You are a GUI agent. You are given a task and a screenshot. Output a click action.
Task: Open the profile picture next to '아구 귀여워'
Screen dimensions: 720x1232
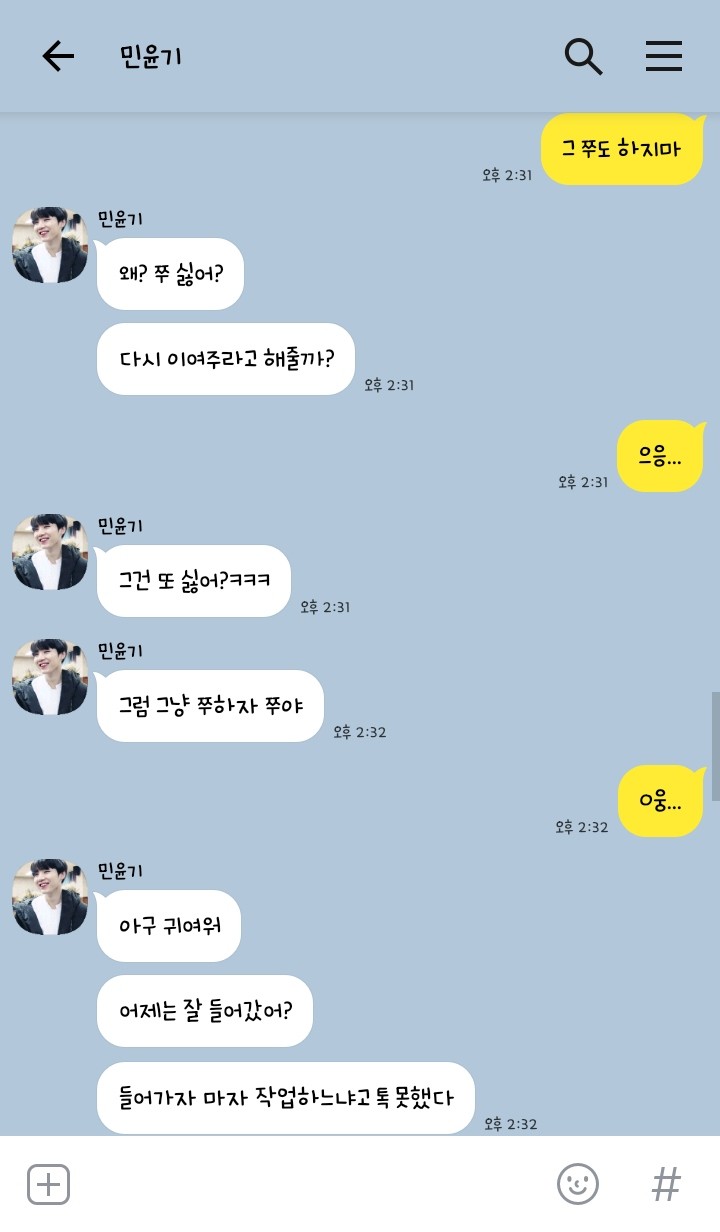pos(50,897)
